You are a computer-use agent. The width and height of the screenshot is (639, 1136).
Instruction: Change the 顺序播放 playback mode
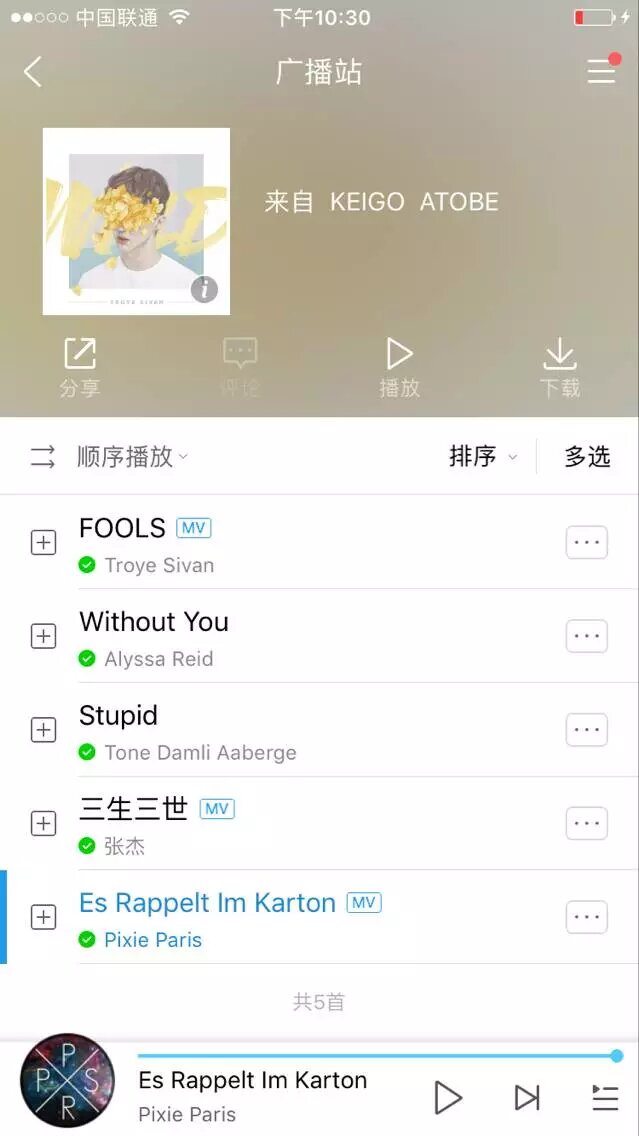(x=110, y=457)
